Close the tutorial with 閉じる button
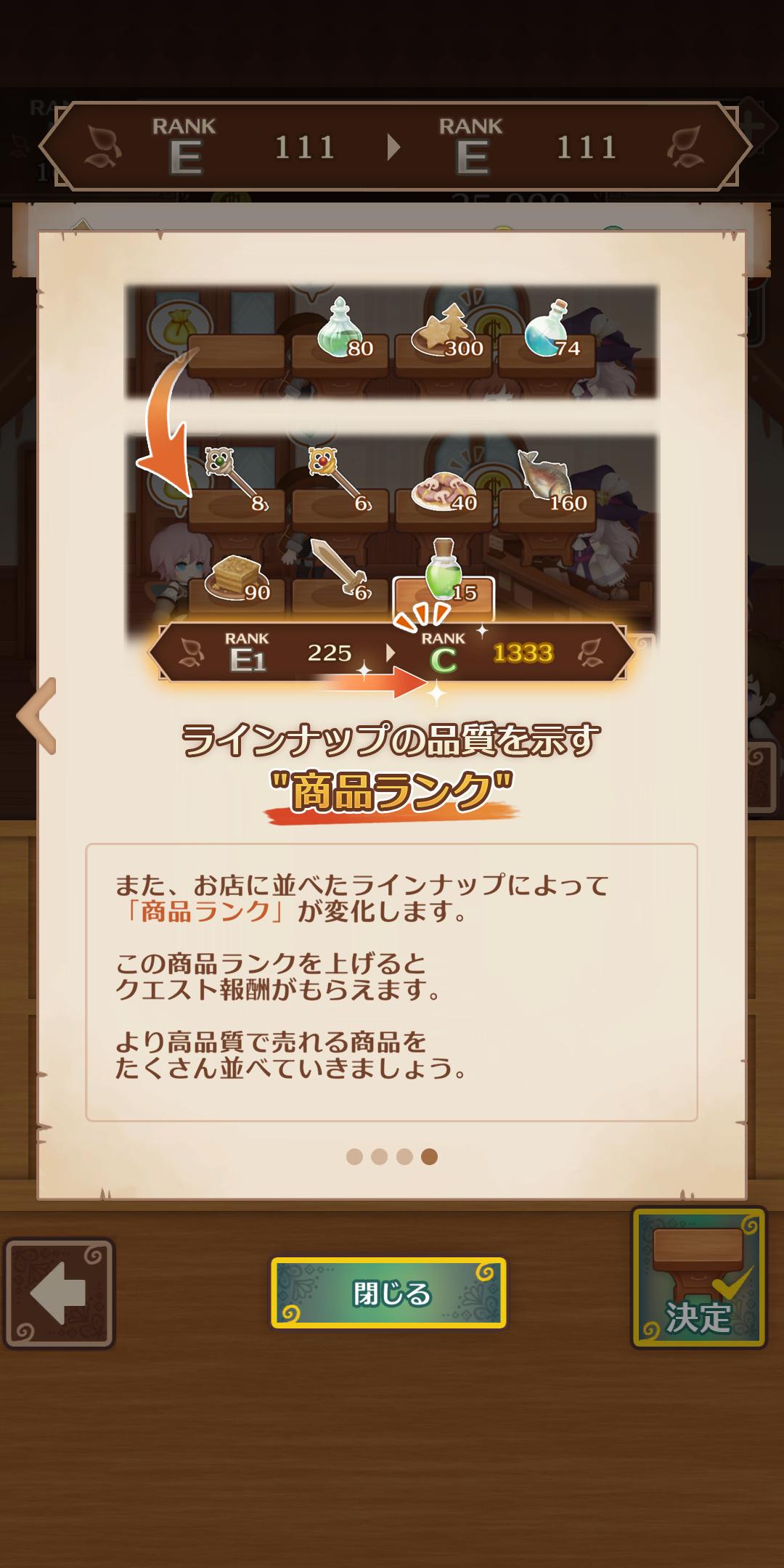 (x=388, y=1293)
